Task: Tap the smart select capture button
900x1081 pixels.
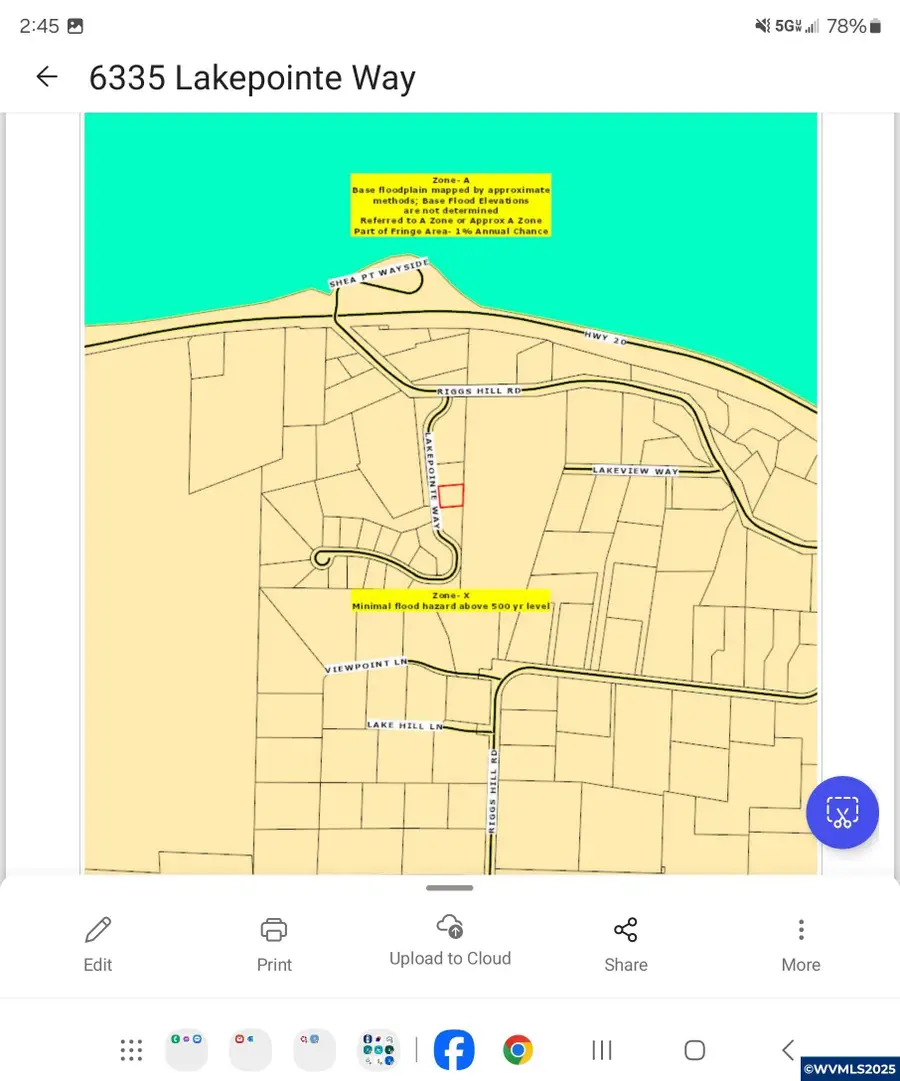Action: 842,812
